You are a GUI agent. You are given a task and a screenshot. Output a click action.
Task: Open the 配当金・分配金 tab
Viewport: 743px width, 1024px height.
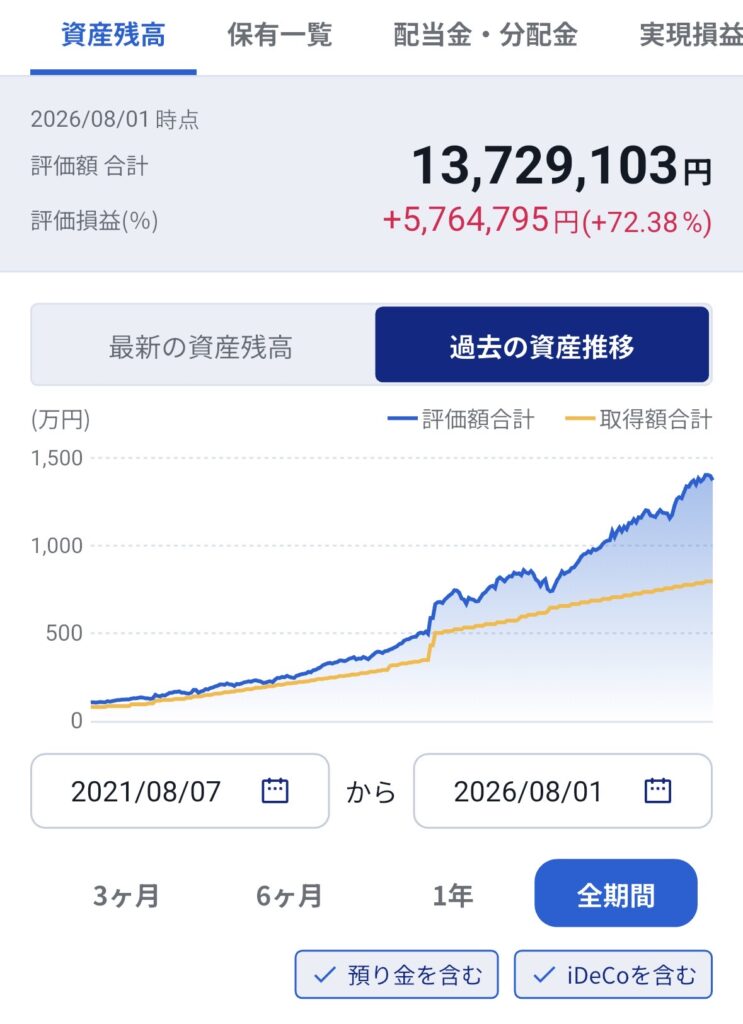coord(485,35)
